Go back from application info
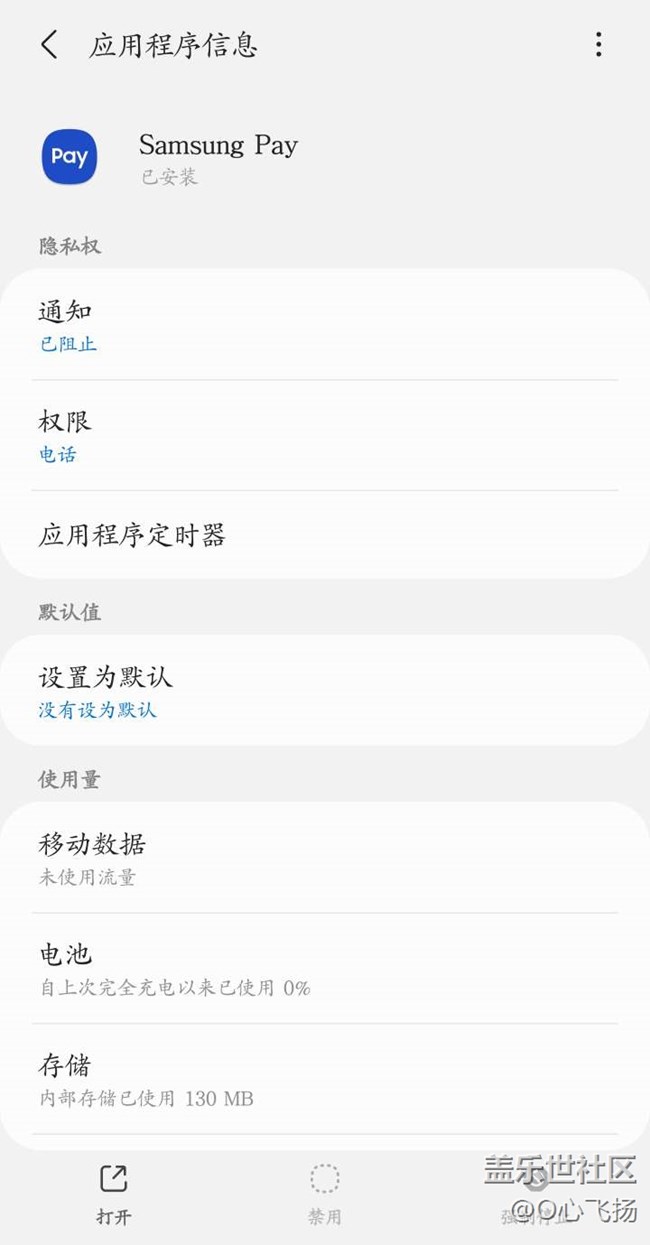This screenshot has height=1245, width=650. point(49,45)
